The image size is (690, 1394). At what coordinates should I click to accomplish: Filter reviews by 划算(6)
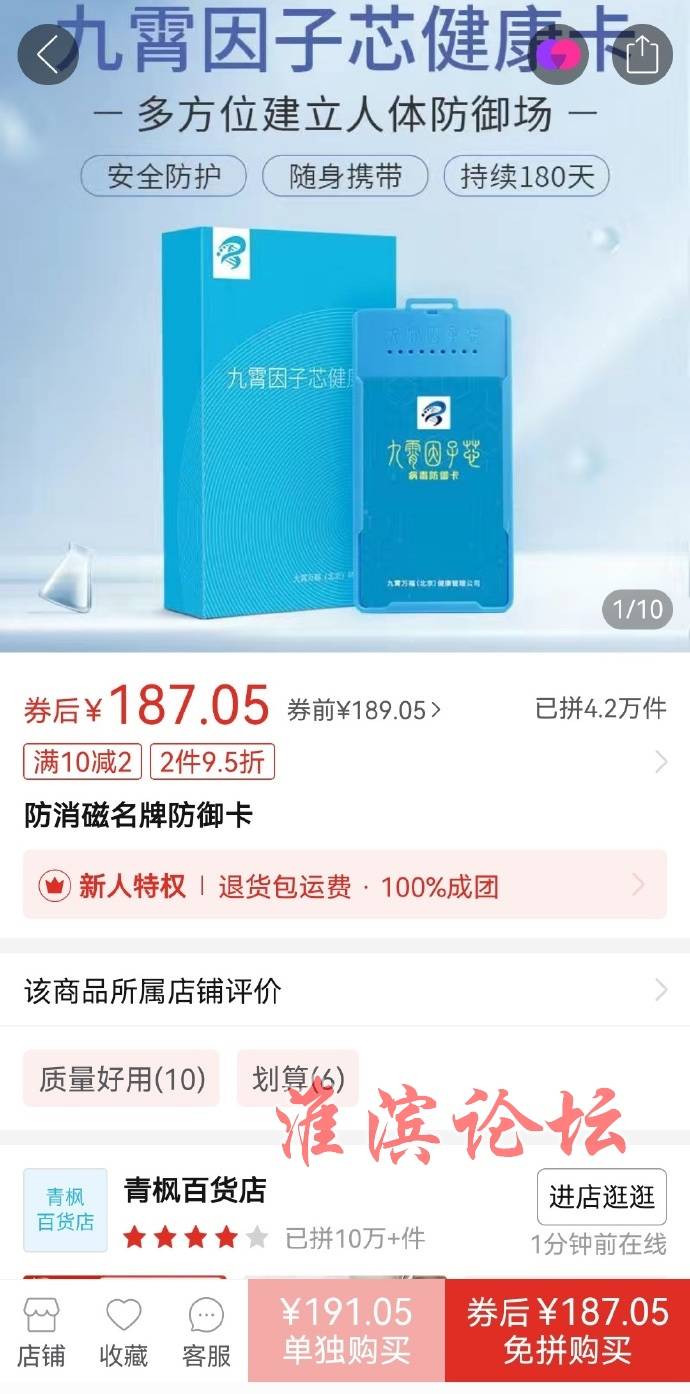coord(298,1078)
